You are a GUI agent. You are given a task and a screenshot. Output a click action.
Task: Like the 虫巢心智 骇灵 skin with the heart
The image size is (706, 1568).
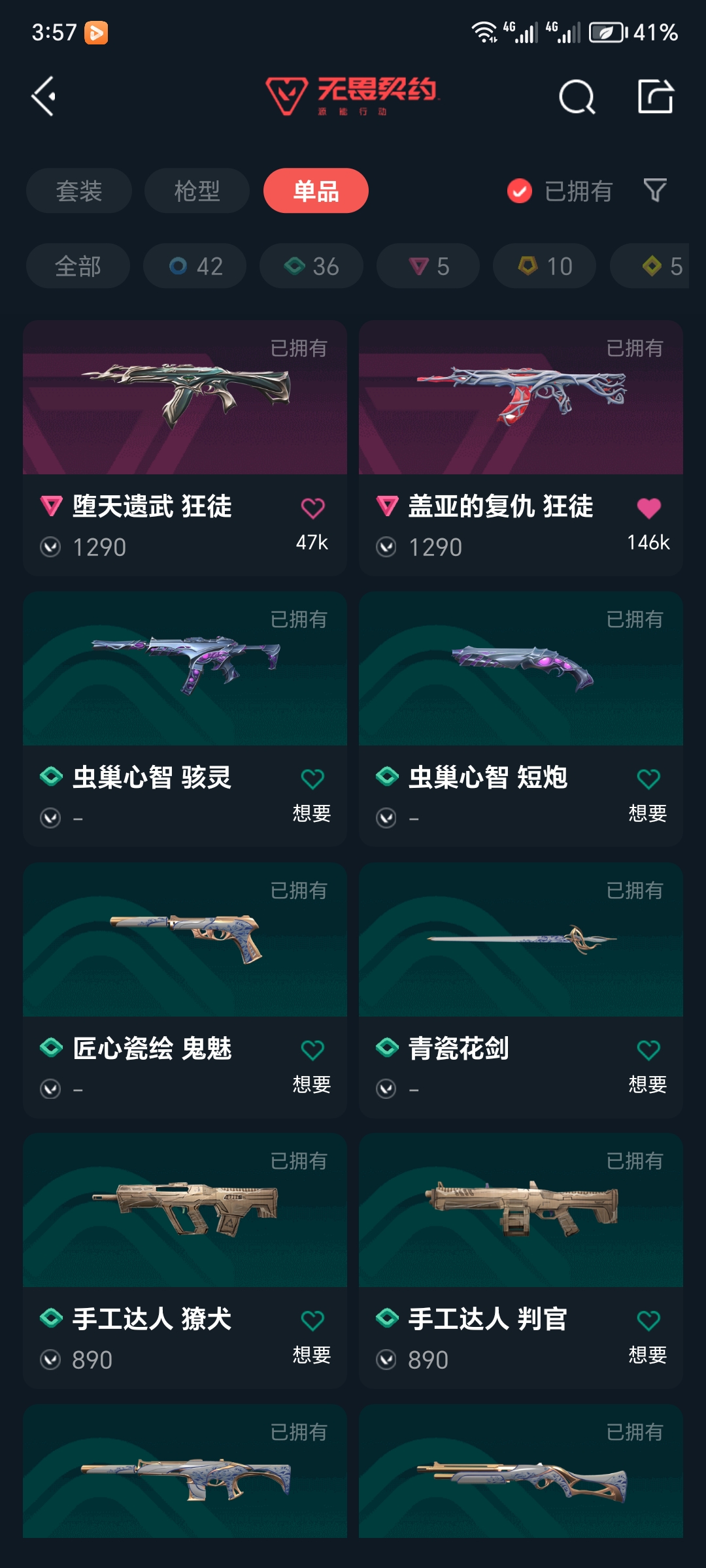(312, 779)
